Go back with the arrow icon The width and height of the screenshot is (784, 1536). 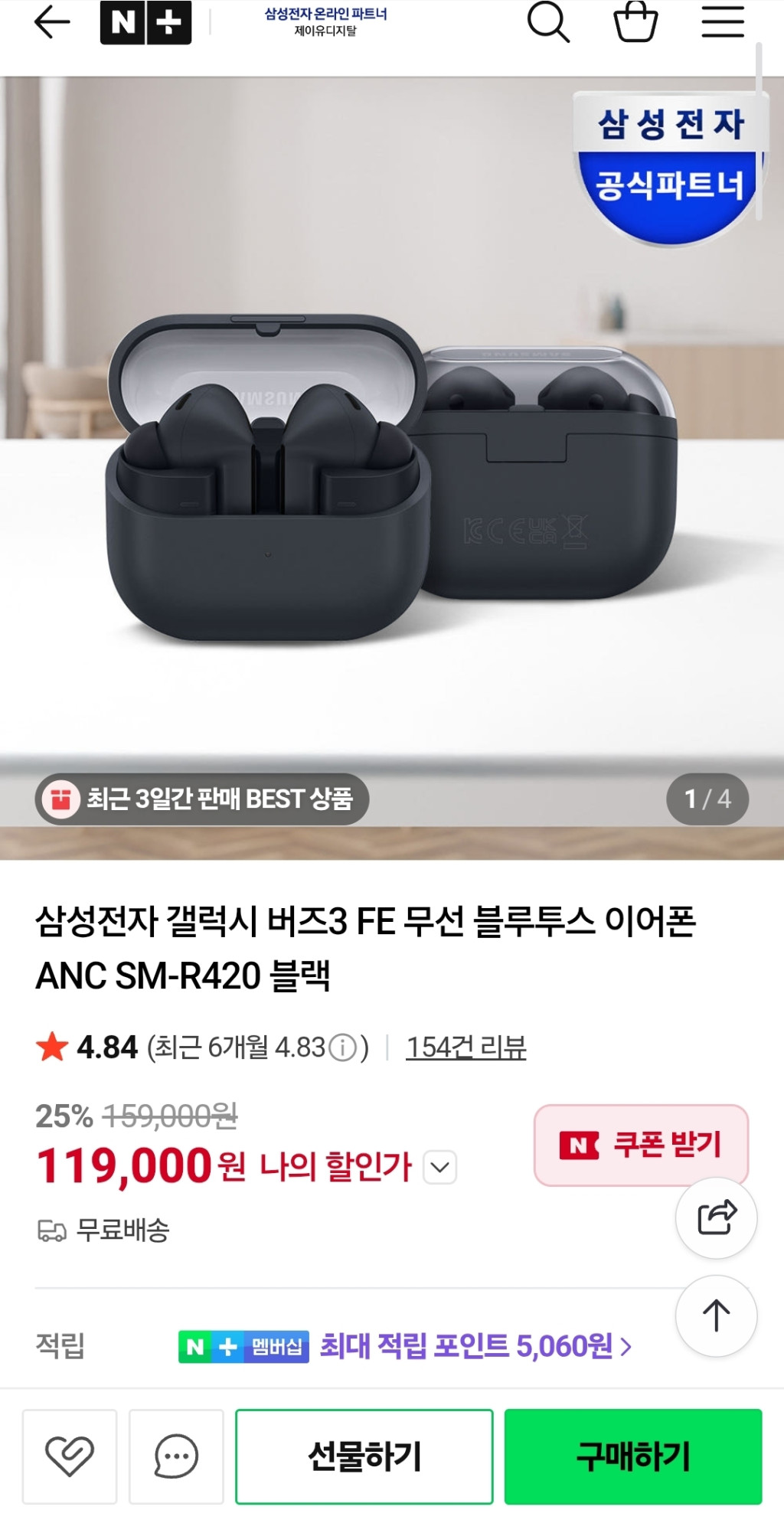click(x=52, y=23)
